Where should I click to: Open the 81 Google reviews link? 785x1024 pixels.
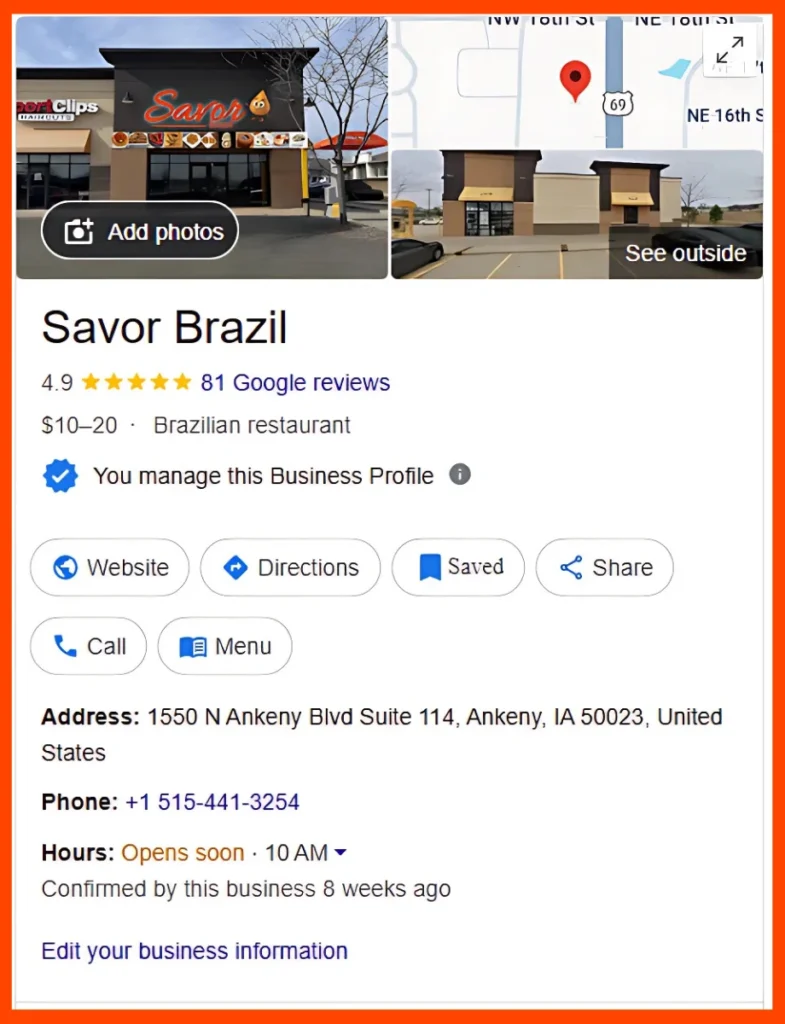295,382
